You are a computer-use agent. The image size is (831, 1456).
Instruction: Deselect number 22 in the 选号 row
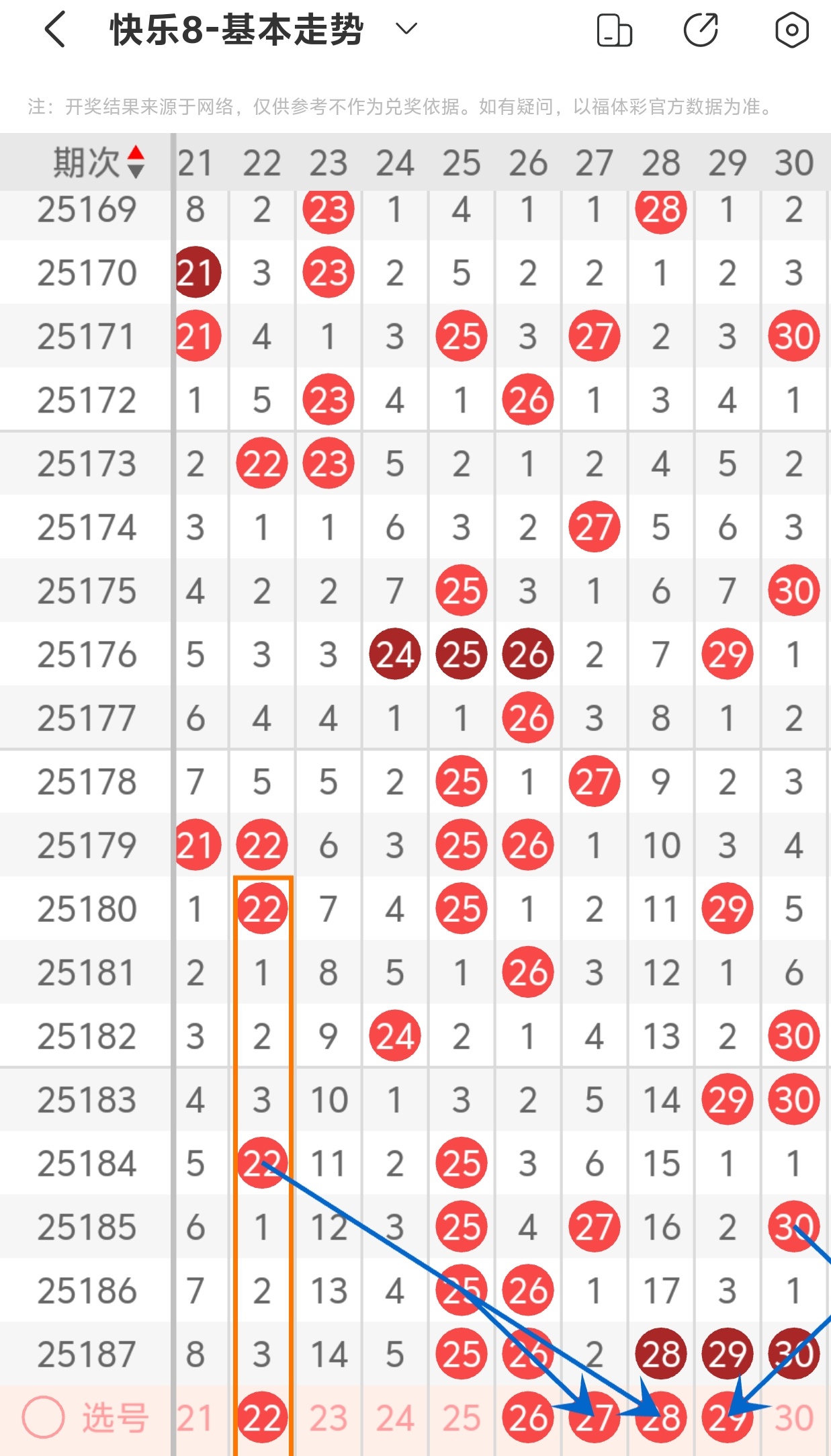click(x=262, y=1417)
